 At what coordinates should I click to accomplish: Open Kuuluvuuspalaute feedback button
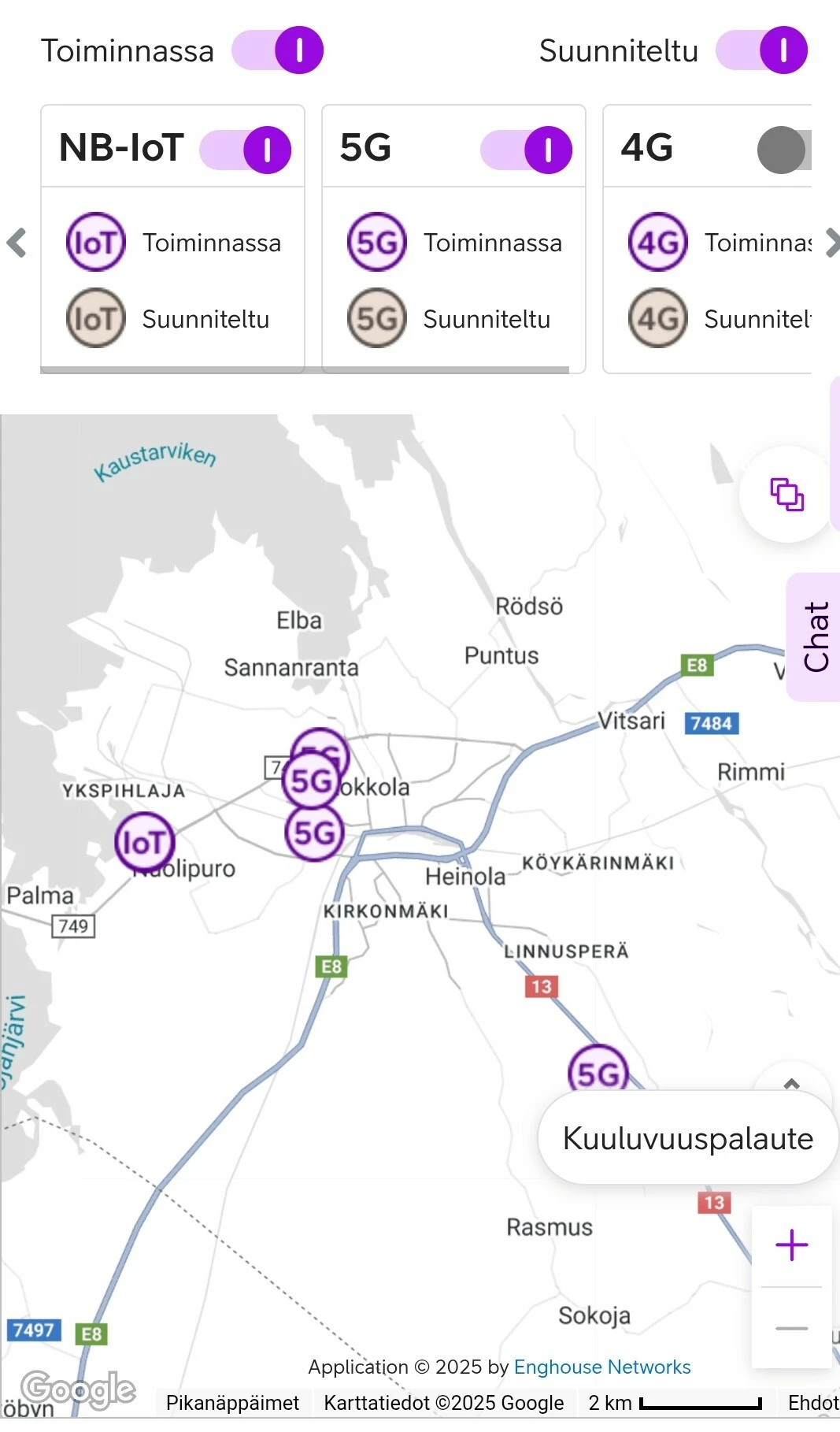click(687, 1138)
